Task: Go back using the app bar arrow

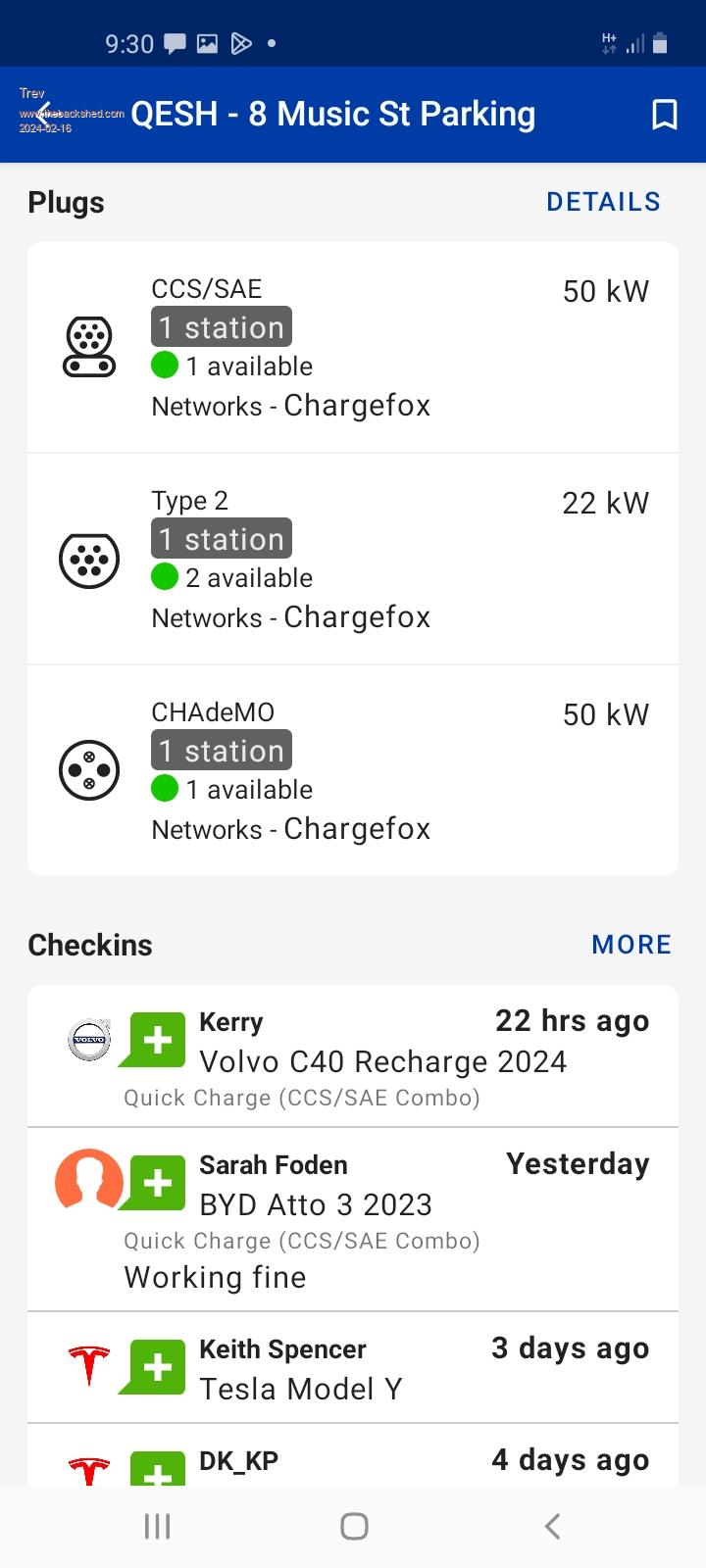Action: pos(43,114)
